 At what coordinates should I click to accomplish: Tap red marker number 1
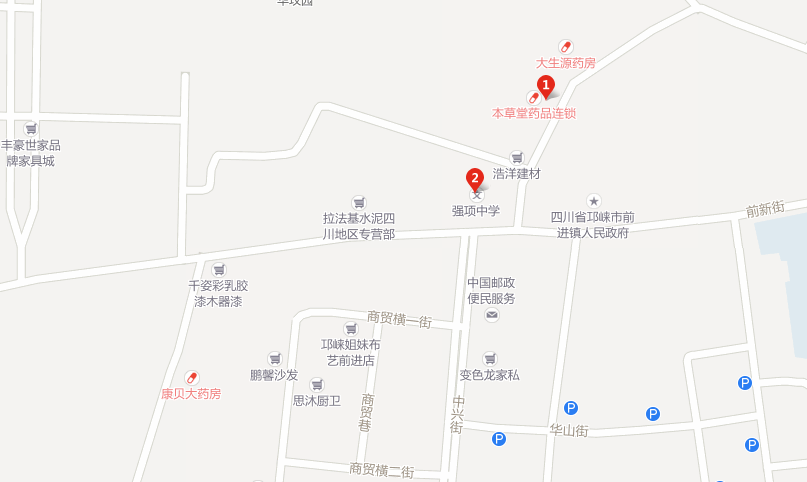[545, 86]
